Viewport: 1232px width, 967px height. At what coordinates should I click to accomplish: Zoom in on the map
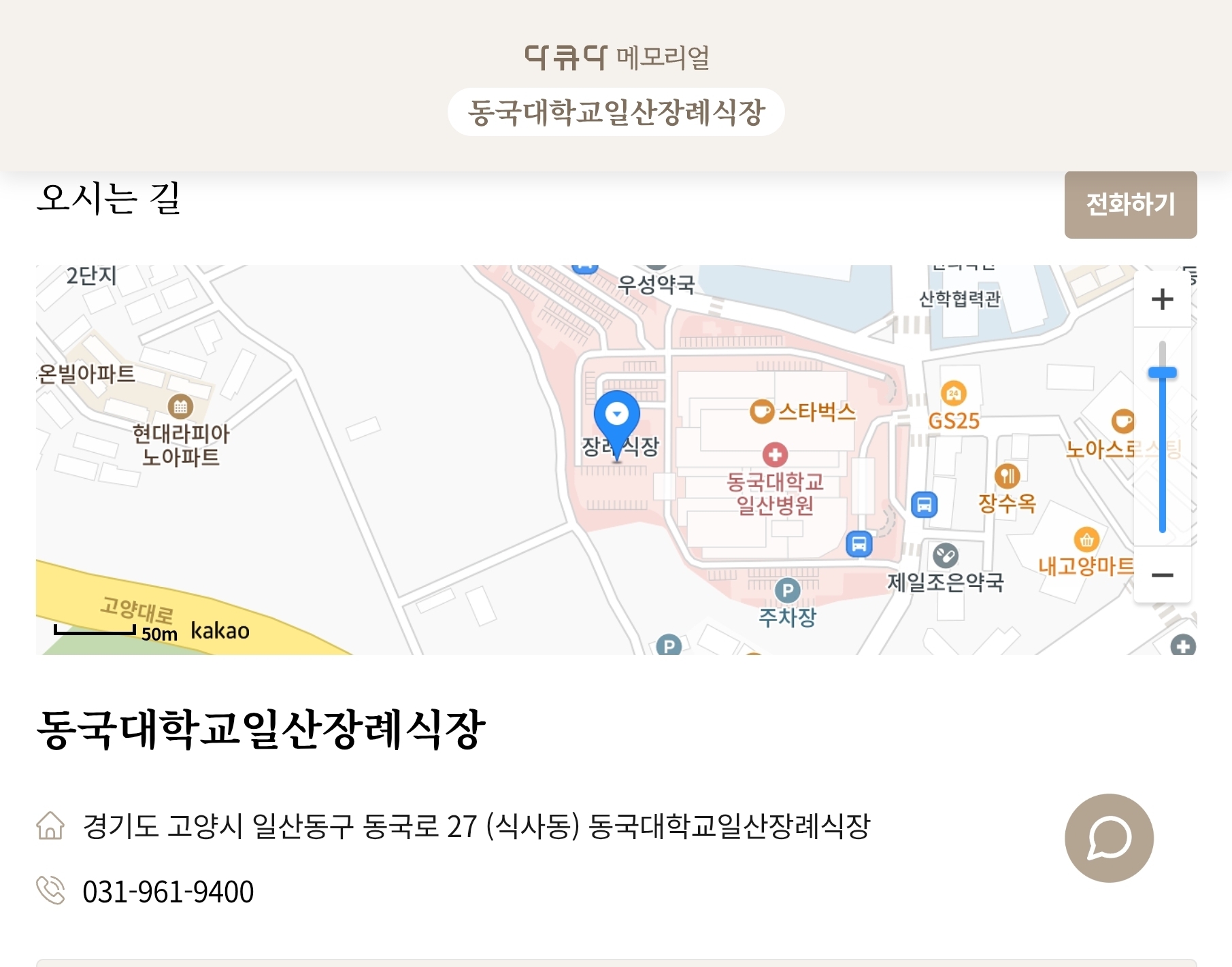pyautogui.click(x=1162, y=299)
